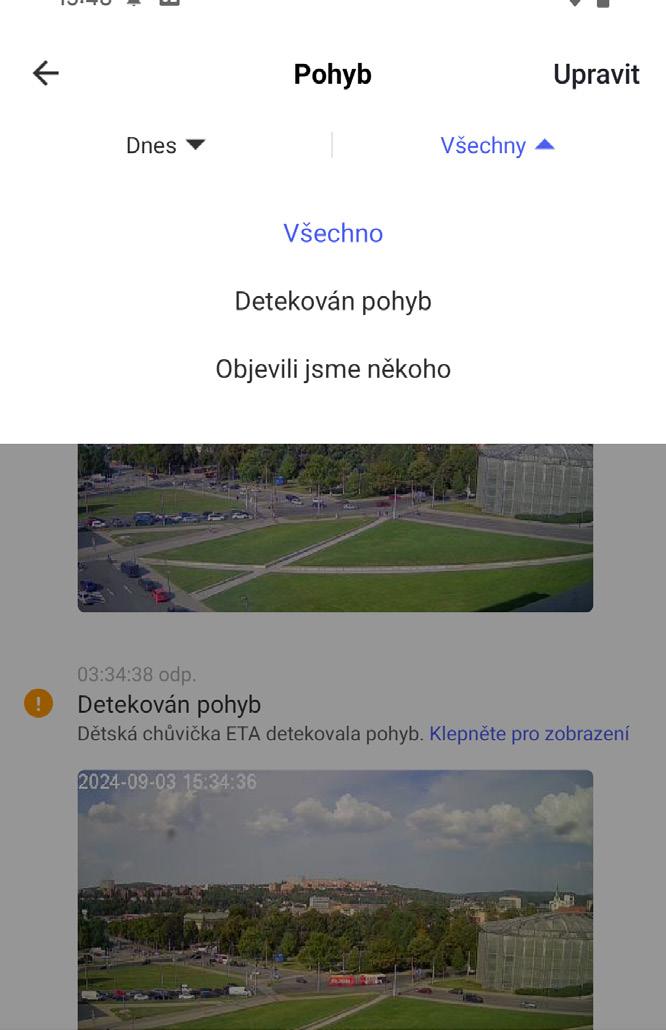666x1030 pixels.
Task: Choose the Objevili jsme někoho filter
Action: click(x=333, y=369)
